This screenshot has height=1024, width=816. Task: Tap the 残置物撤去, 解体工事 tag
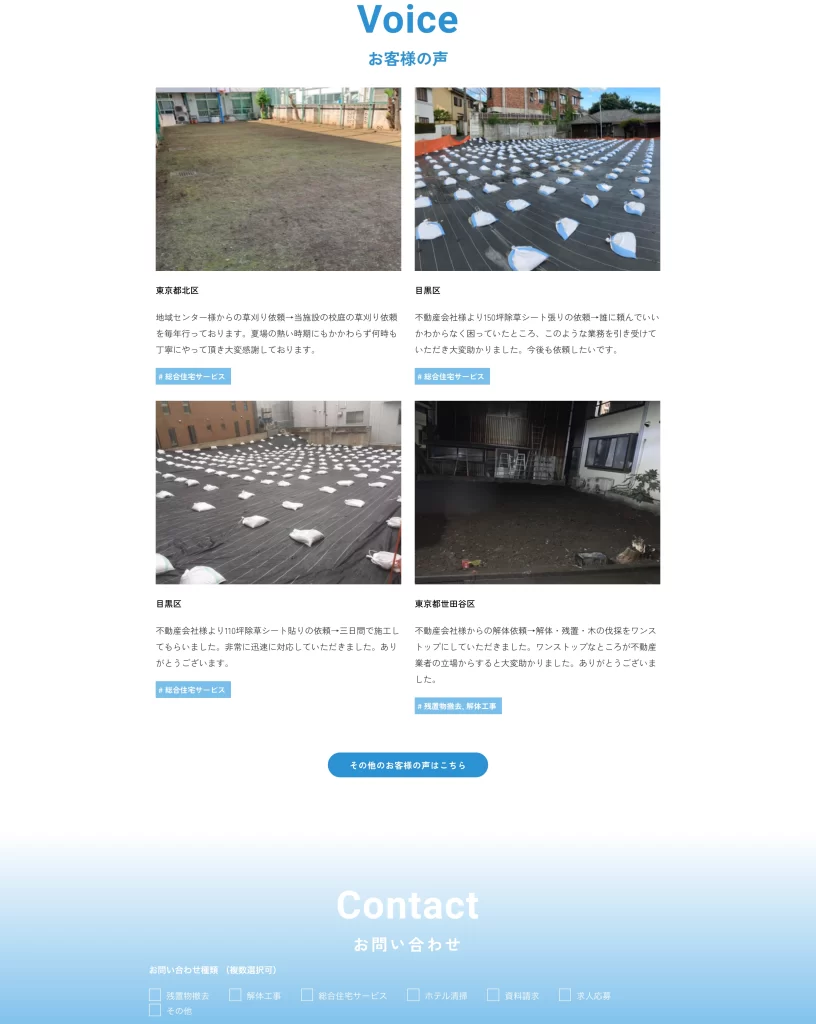point(458,706)
